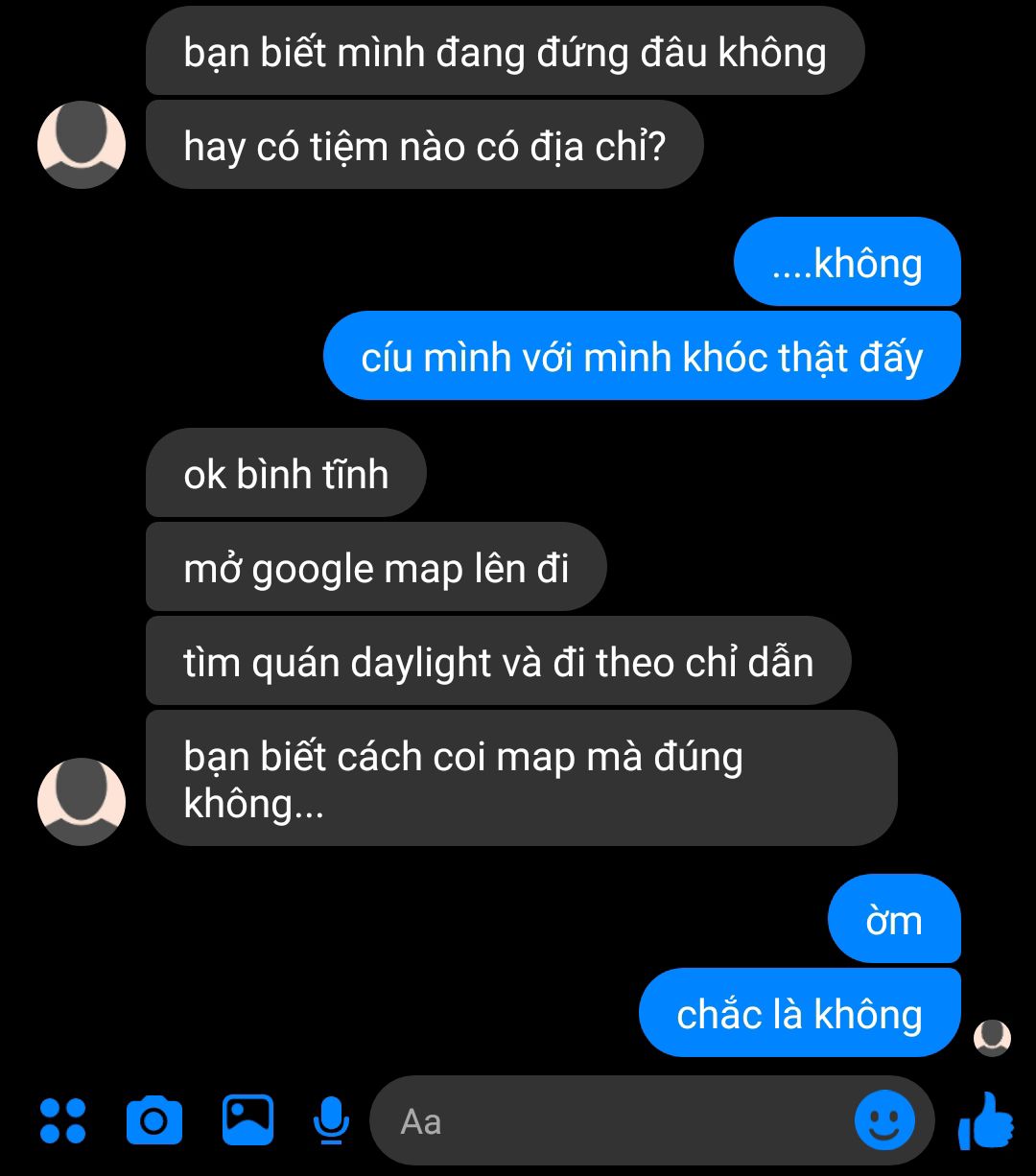Open the emoji smiley picker

point(883,1120)
